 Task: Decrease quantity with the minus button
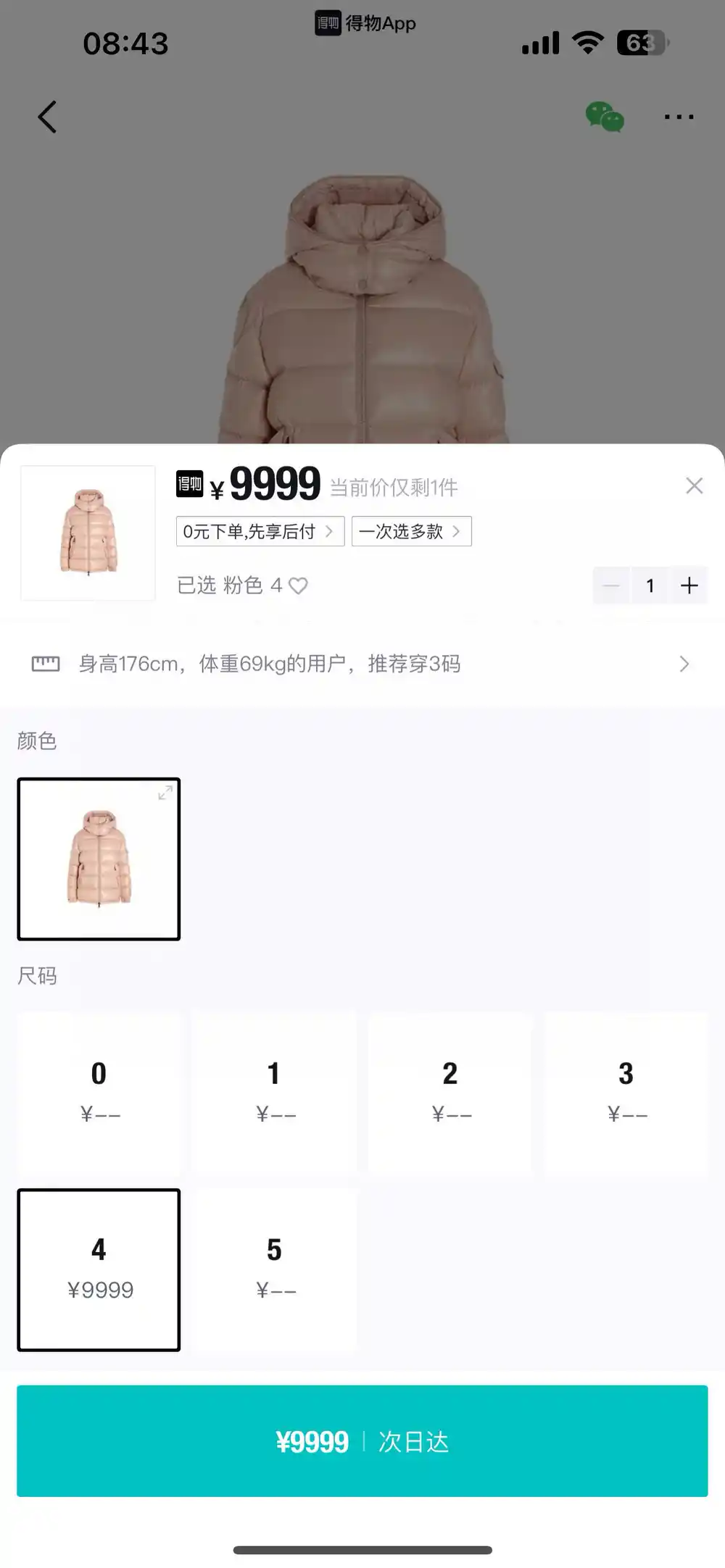(x=611, y=585)
